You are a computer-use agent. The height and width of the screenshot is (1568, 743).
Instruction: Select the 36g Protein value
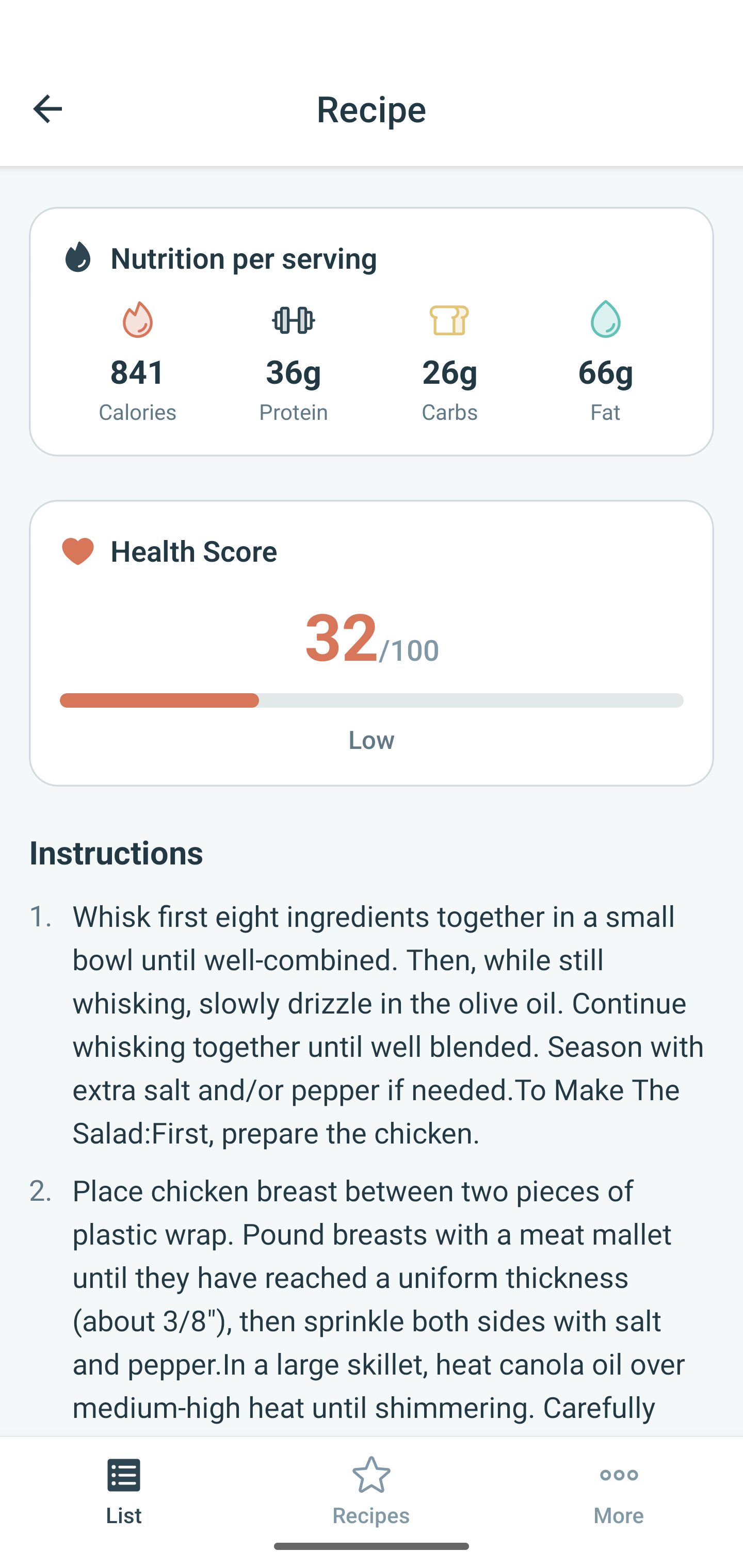tap(293, 372)
